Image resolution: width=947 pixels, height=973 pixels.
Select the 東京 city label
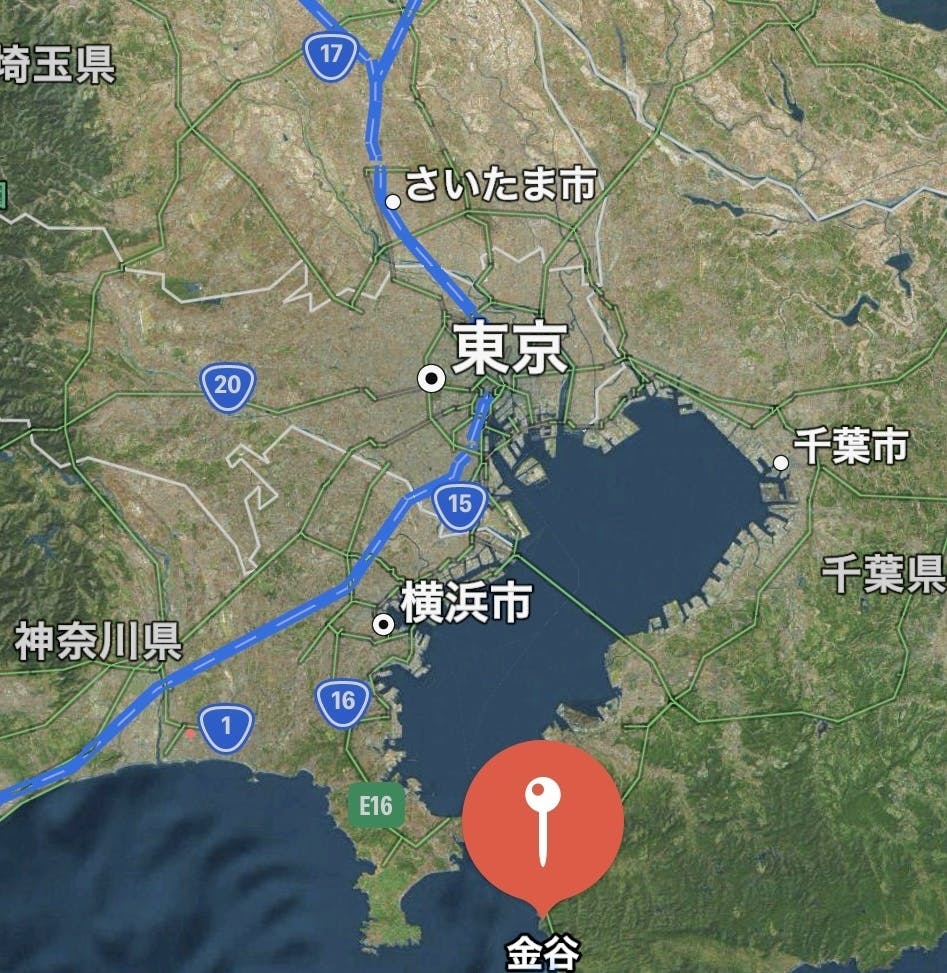510,350
